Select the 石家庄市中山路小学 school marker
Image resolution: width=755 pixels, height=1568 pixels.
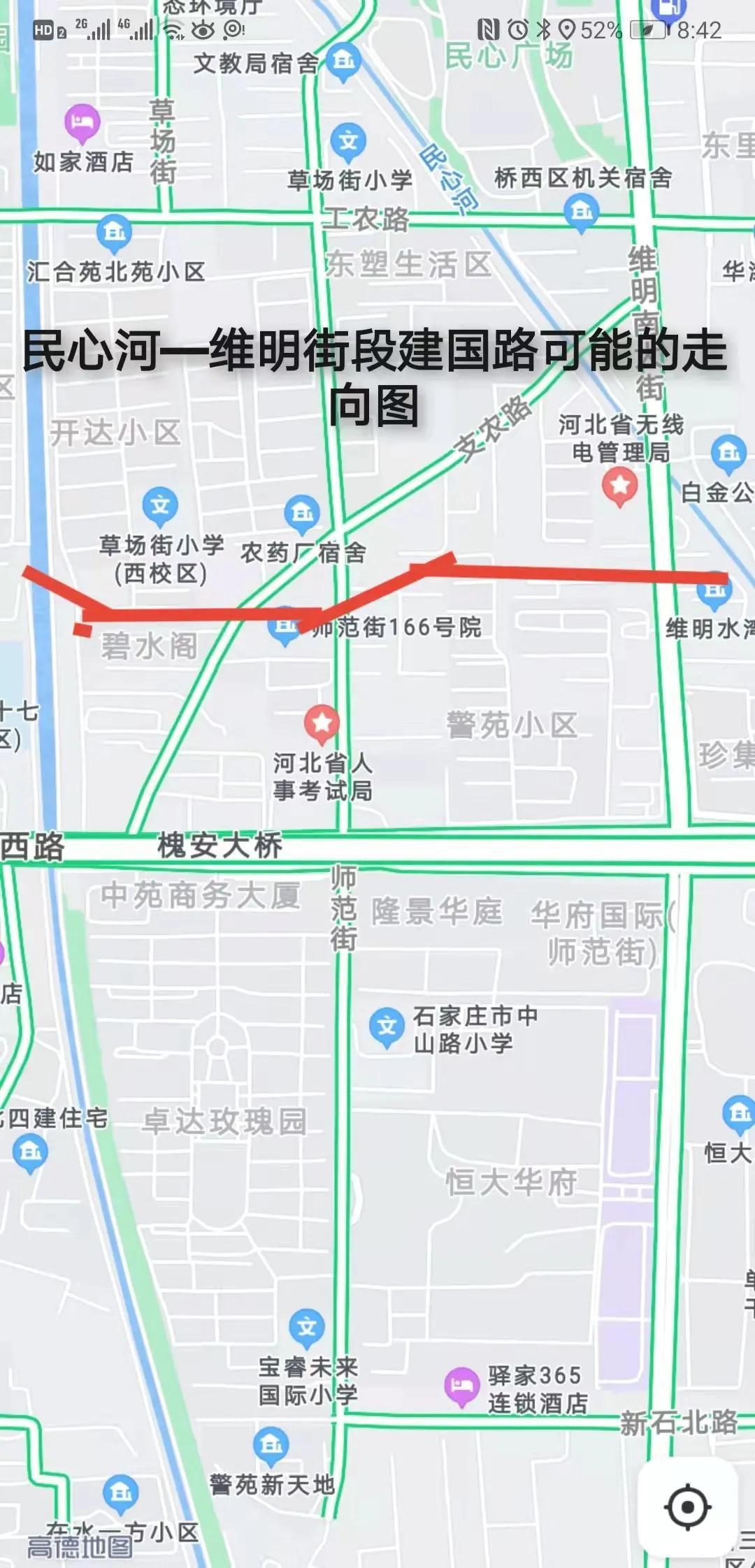point(387,1027)
